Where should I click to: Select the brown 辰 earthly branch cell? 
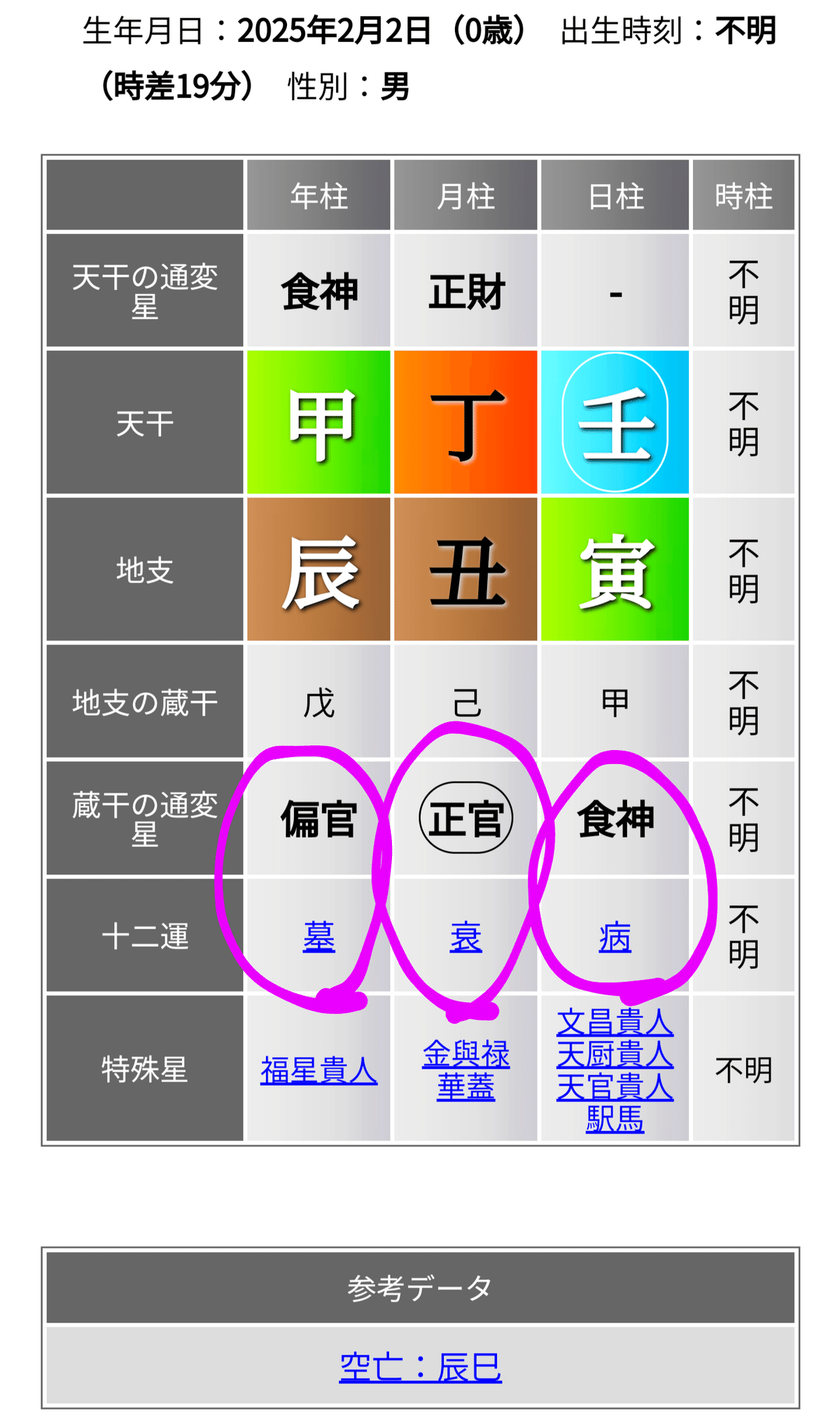tap(318, 567)
